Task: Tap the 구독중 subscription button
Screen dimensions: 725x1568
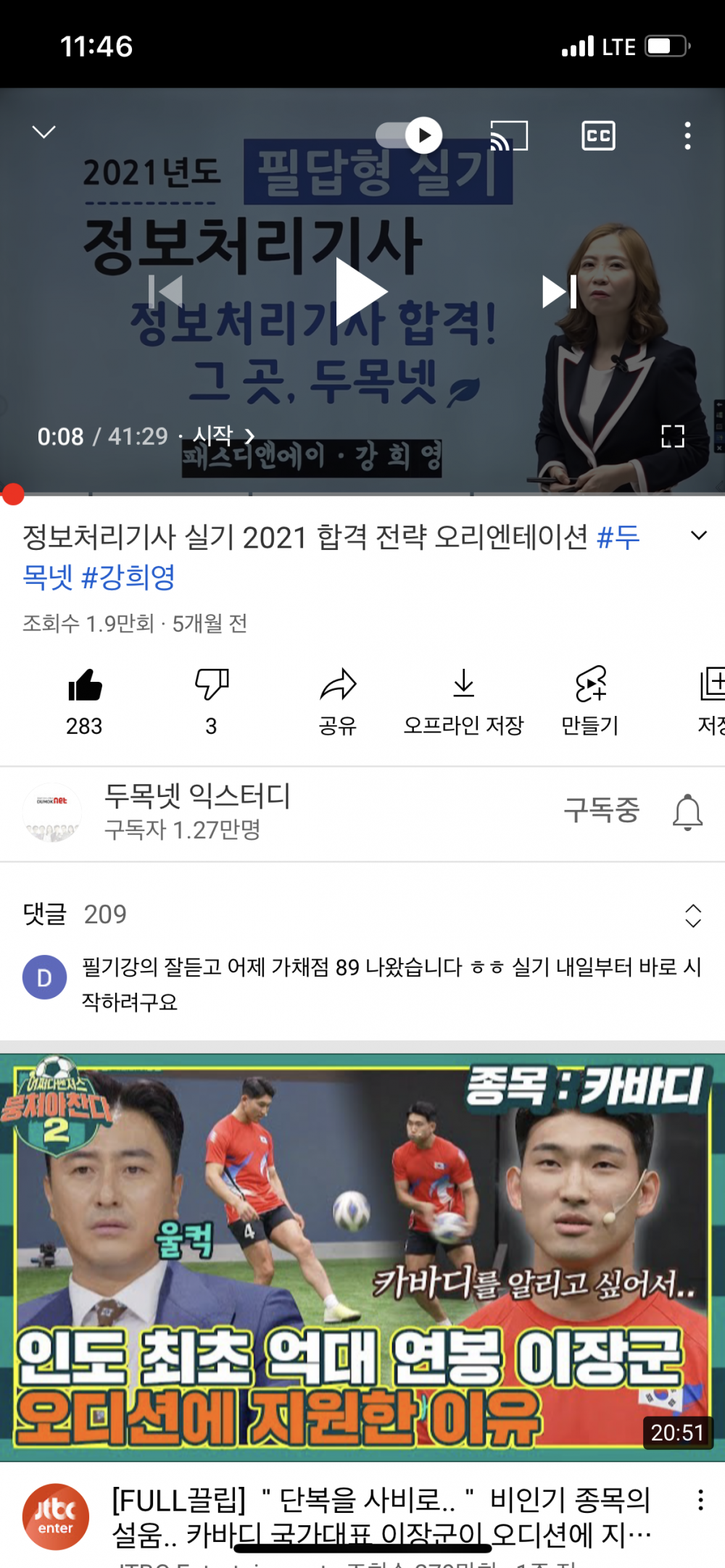Action: (x=601, y=810)
